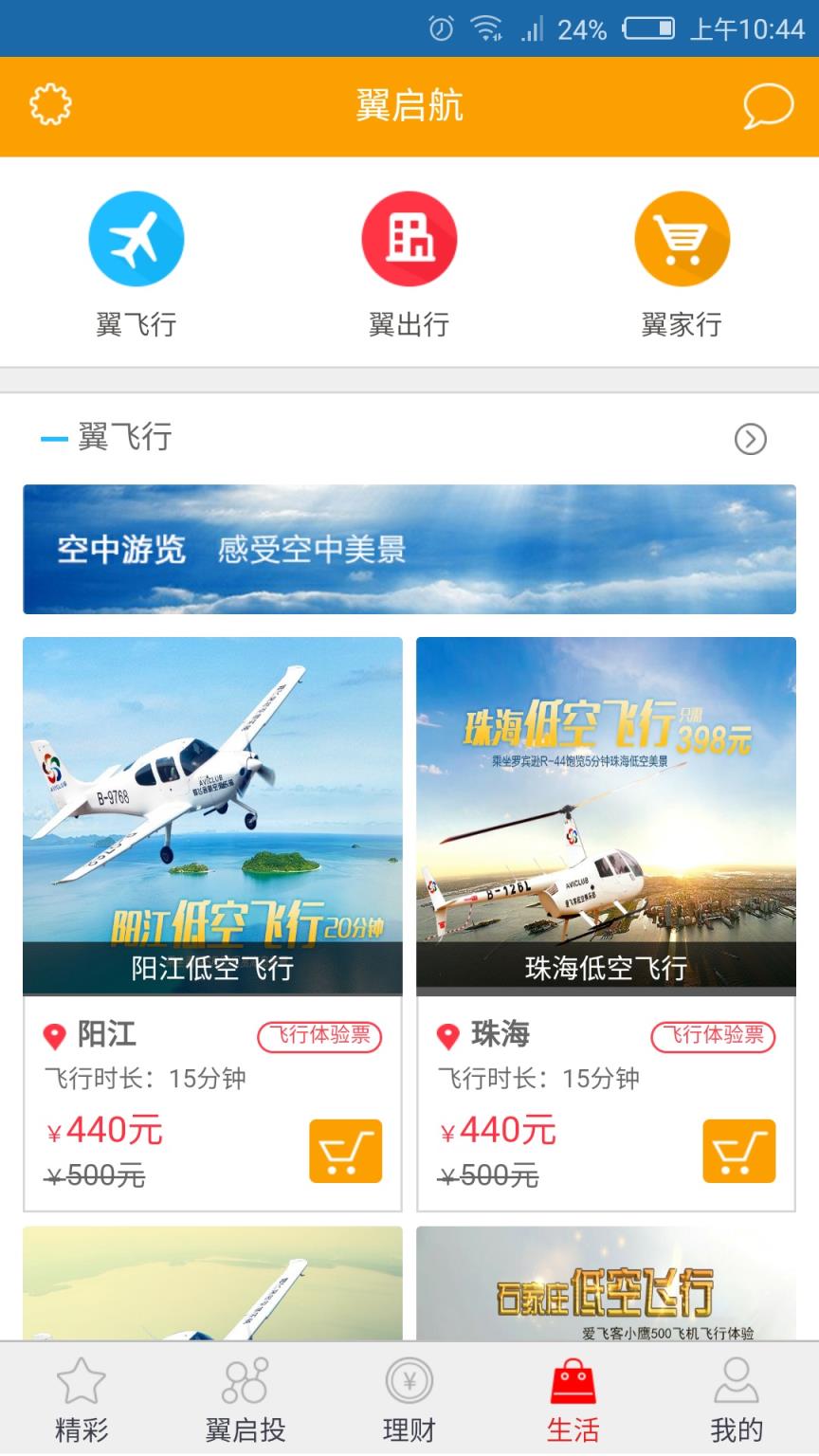Open the chat message icon in the header

(x=768, y=105)
